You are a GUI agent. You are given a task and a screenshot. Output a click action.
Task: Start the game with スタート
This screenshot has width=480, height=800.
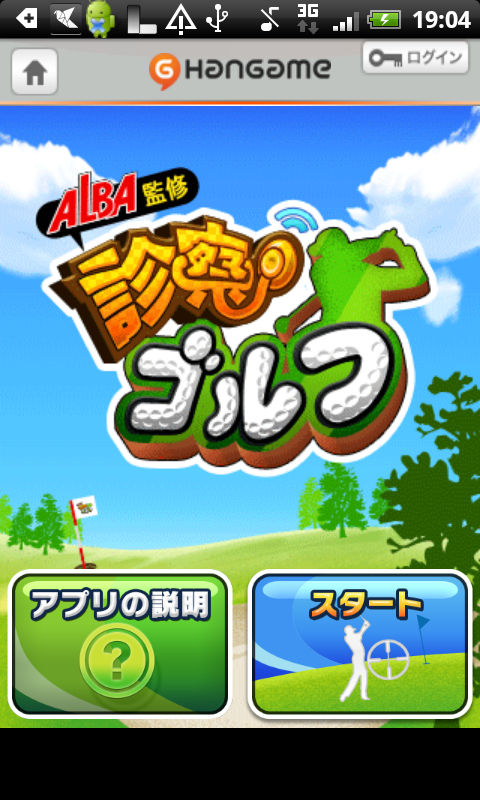point(360,644)
